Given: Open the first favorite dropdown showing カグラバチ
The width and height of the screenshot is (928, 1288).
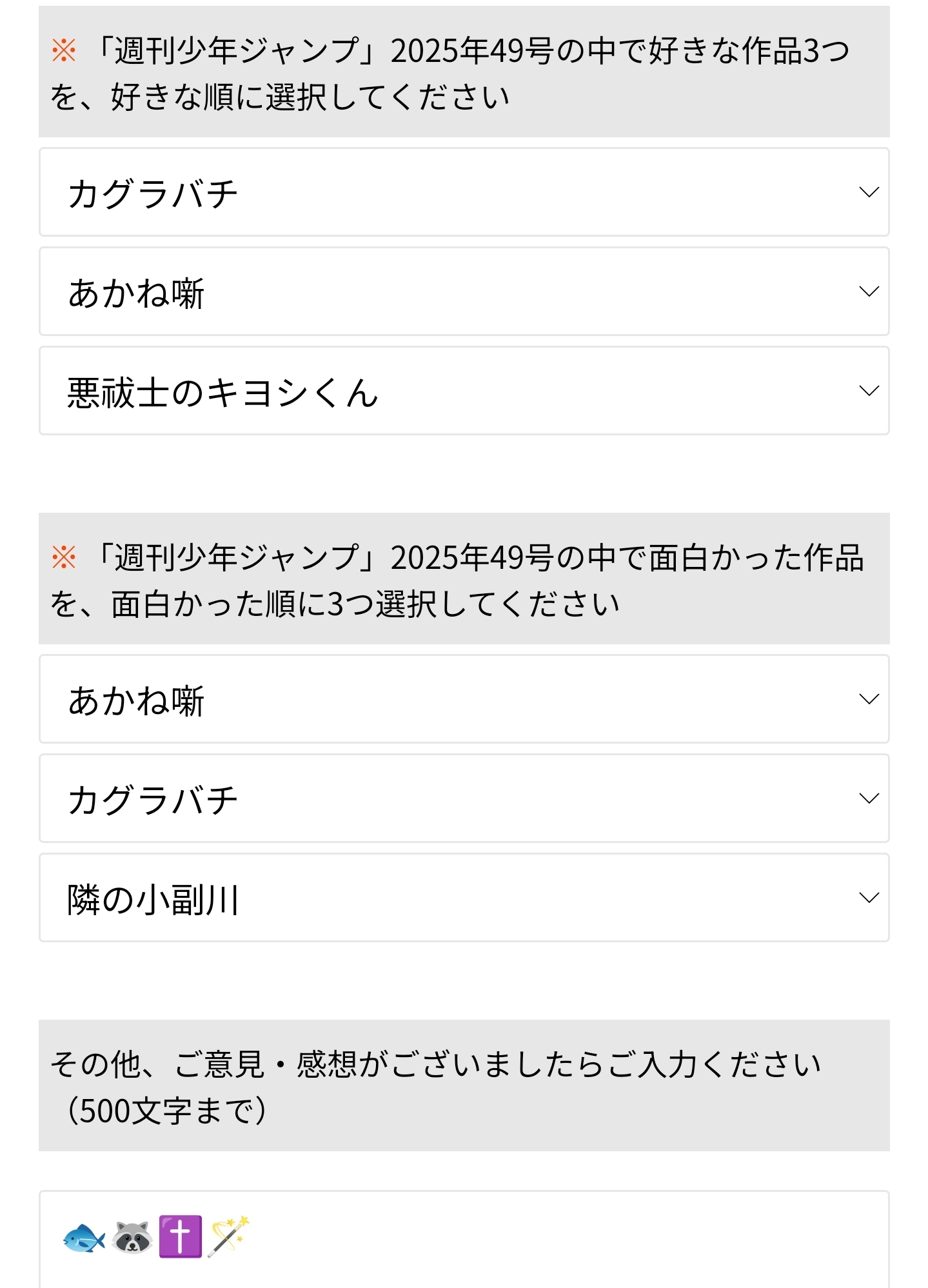Looking at the screenshot, I should tap(464, 192).
